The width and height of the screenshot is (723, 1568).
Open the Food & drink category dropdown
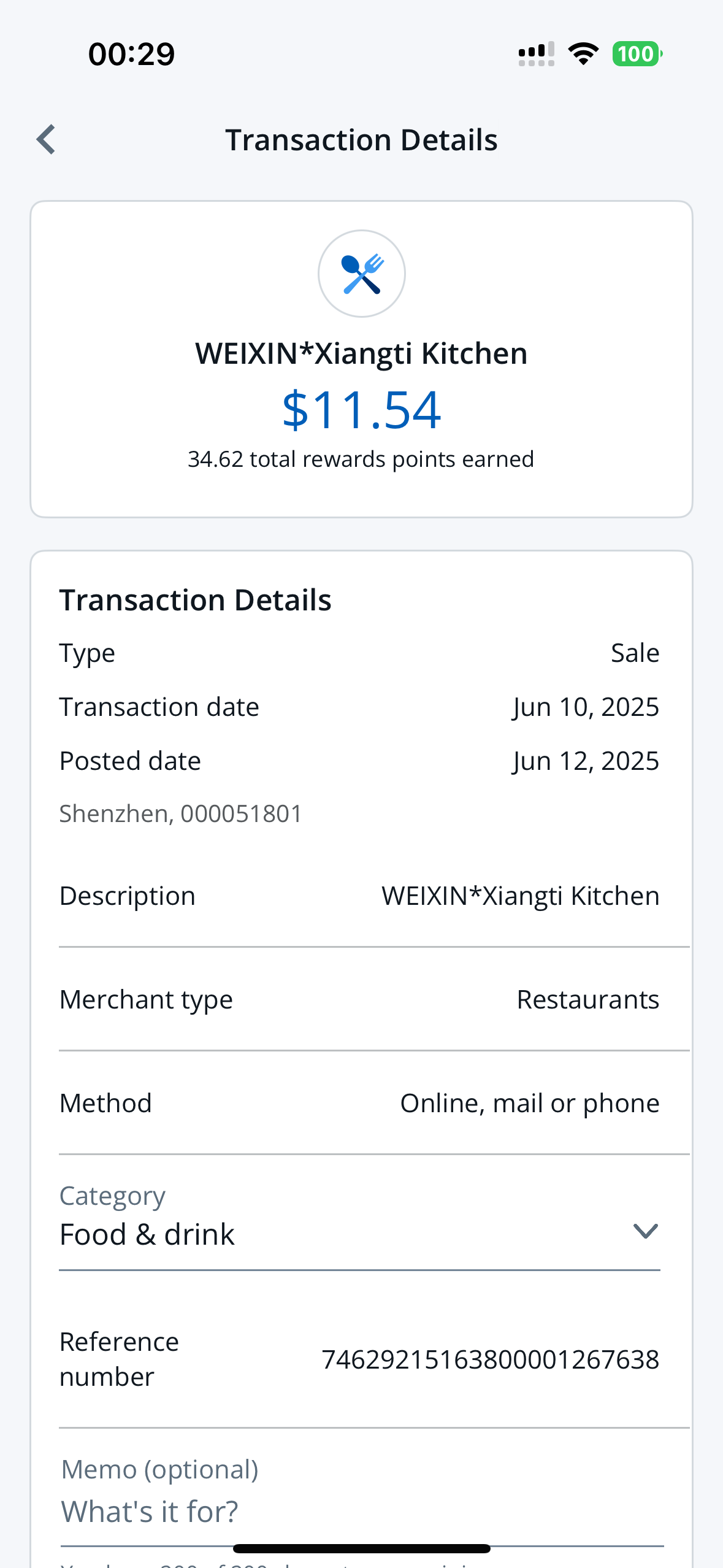click(x=359, y=1219)
